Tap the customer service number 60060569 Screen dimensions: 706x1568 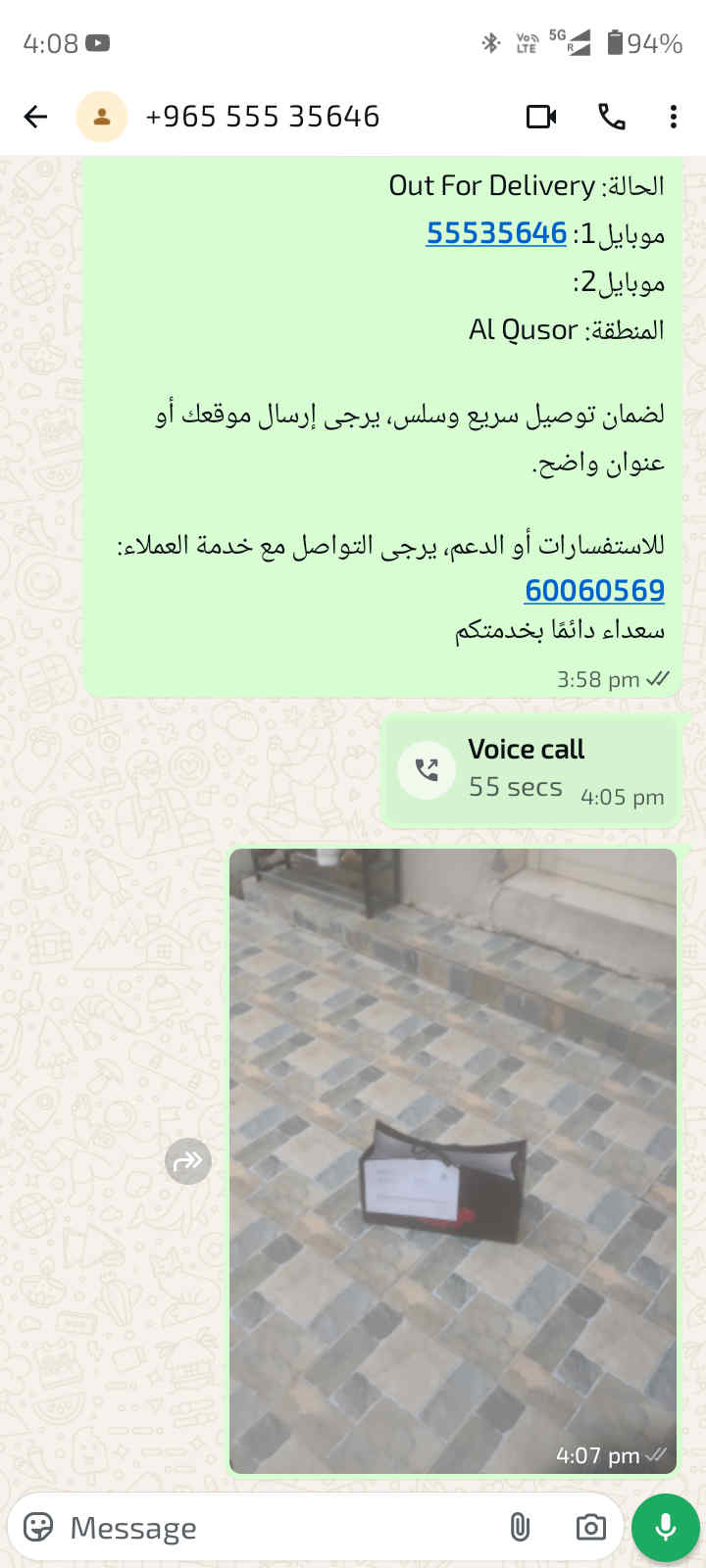(x=594, y=590)
